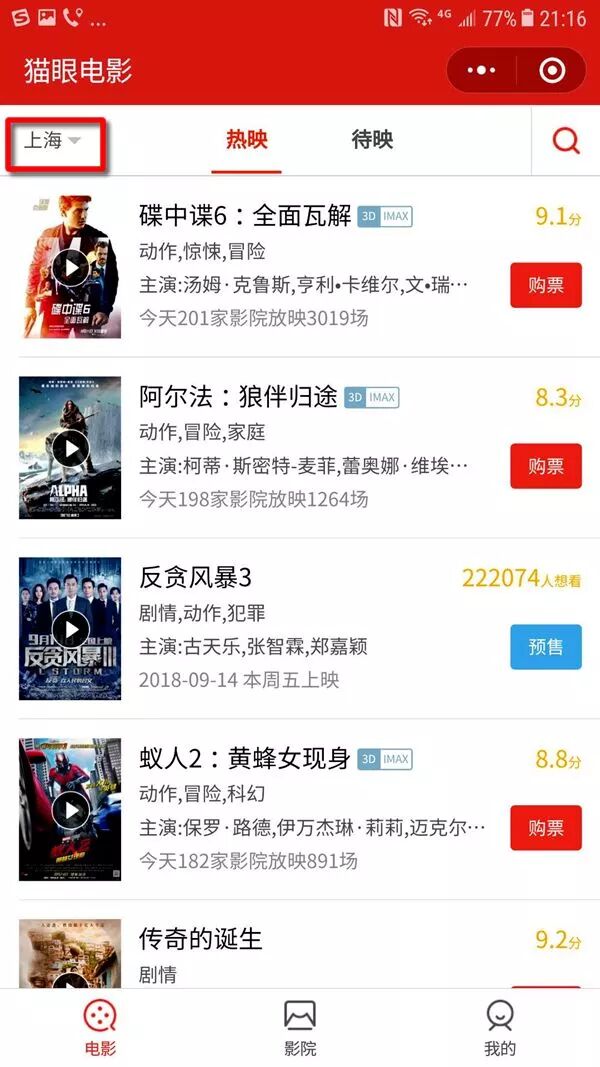Play the 阿尔法 poster trailer
The image size is (600, 1067).
click(70, 448)
